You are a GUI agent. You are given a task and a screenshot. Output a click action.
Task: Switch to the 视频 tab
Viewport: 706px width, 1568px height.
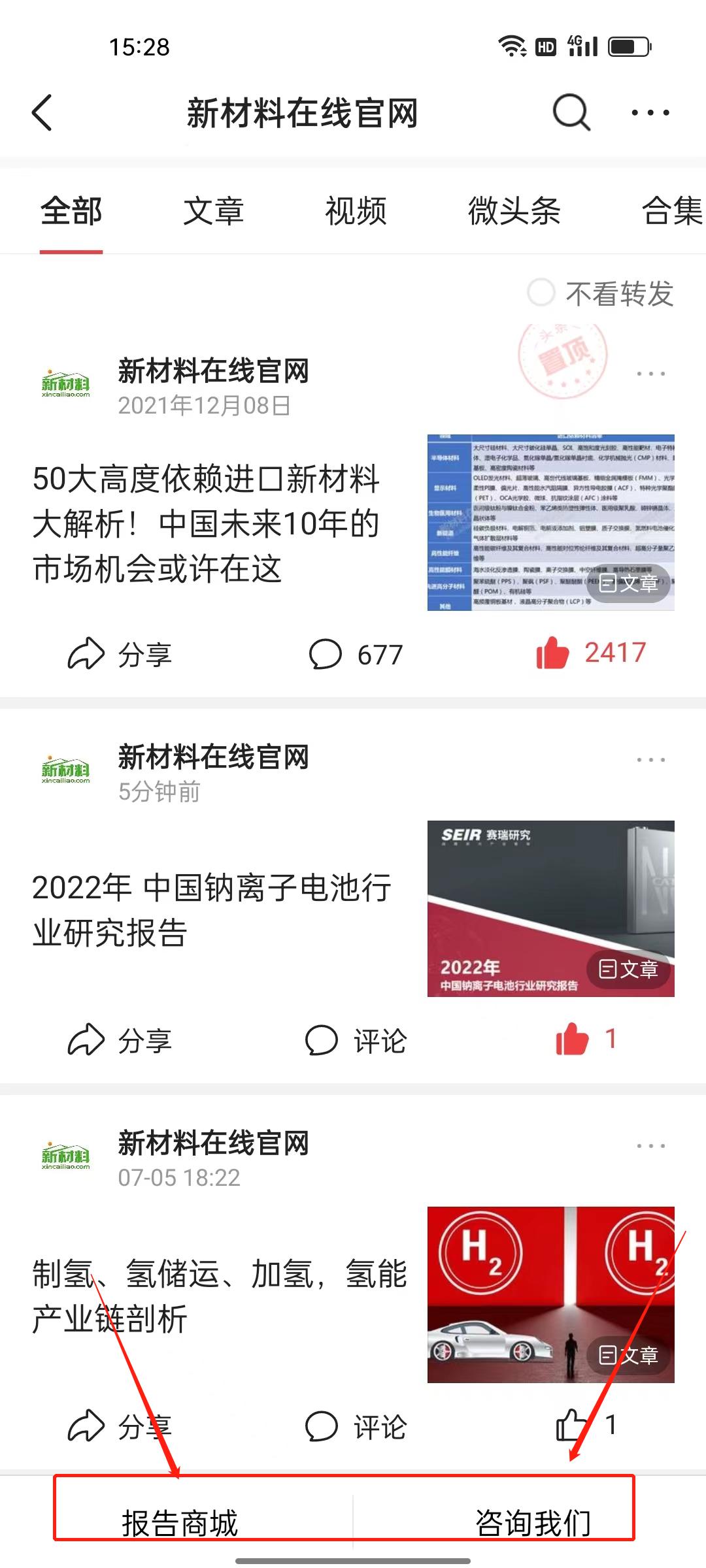(356, 211)
